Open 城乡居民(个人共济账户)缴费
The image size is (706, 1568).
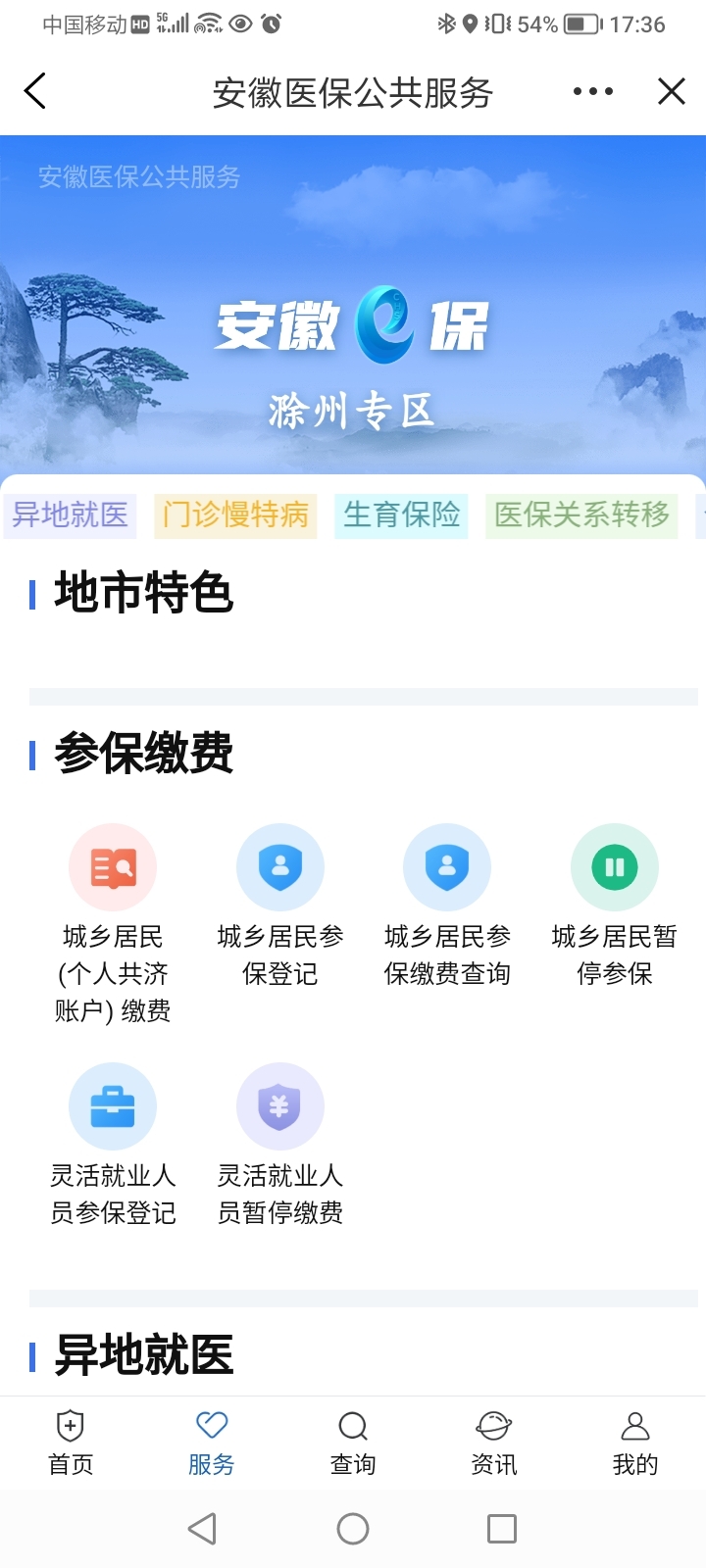[113, 868]
